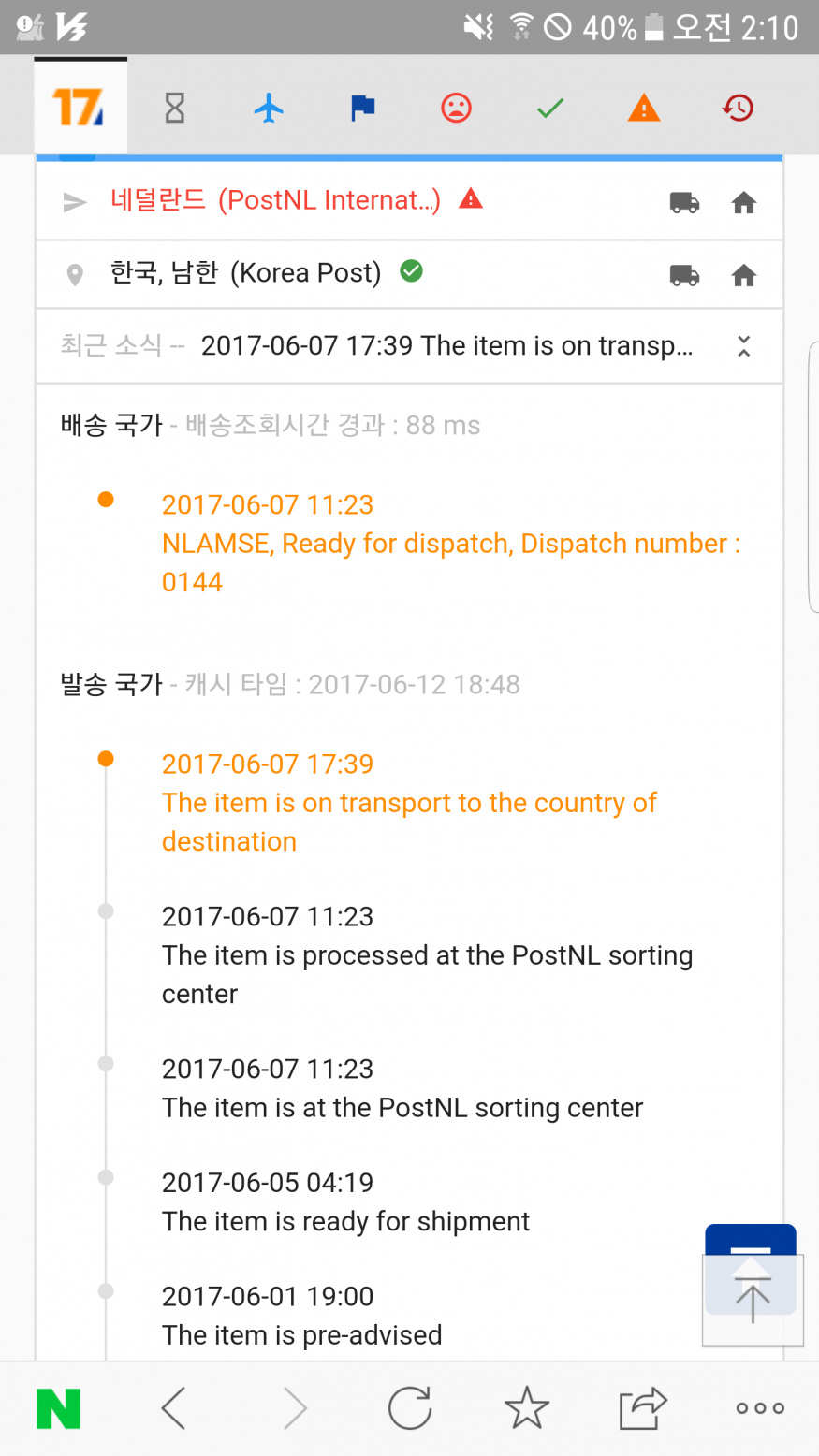Collapse the latest news tracking details

click(x=743, y=346)
